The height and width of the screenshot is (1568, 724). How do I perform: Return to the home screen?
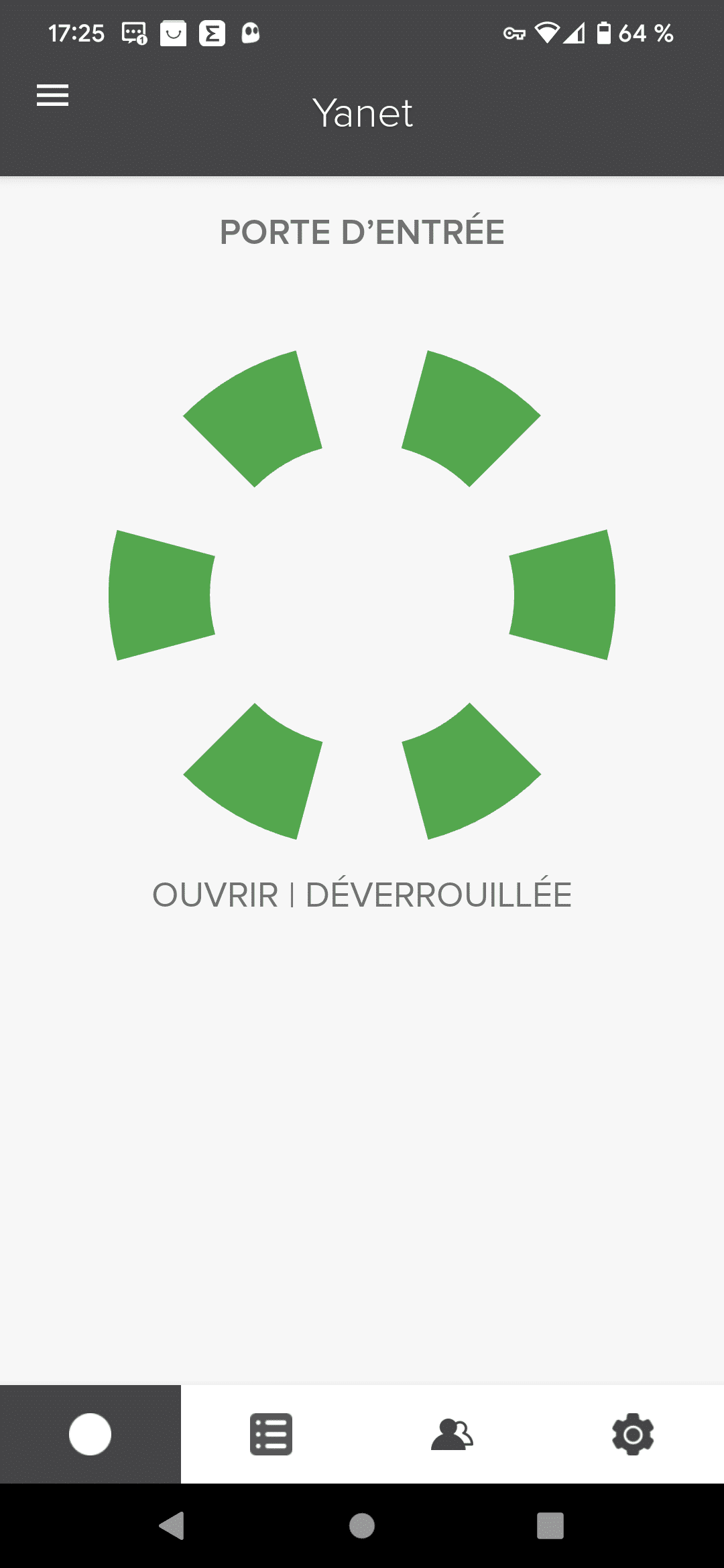[362, 1526]
